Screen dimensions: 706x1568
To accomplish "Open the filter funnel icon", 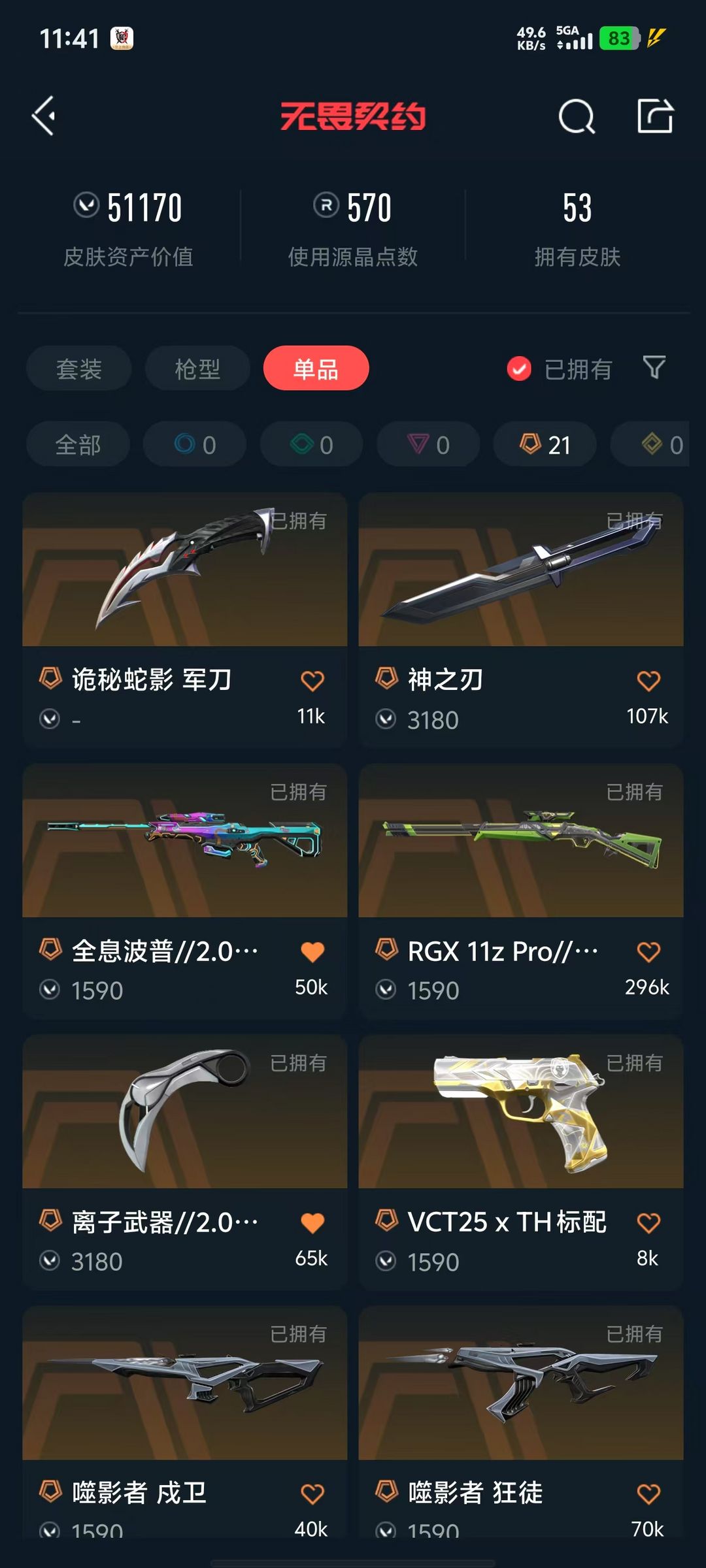I will click(x=654, y=368).
